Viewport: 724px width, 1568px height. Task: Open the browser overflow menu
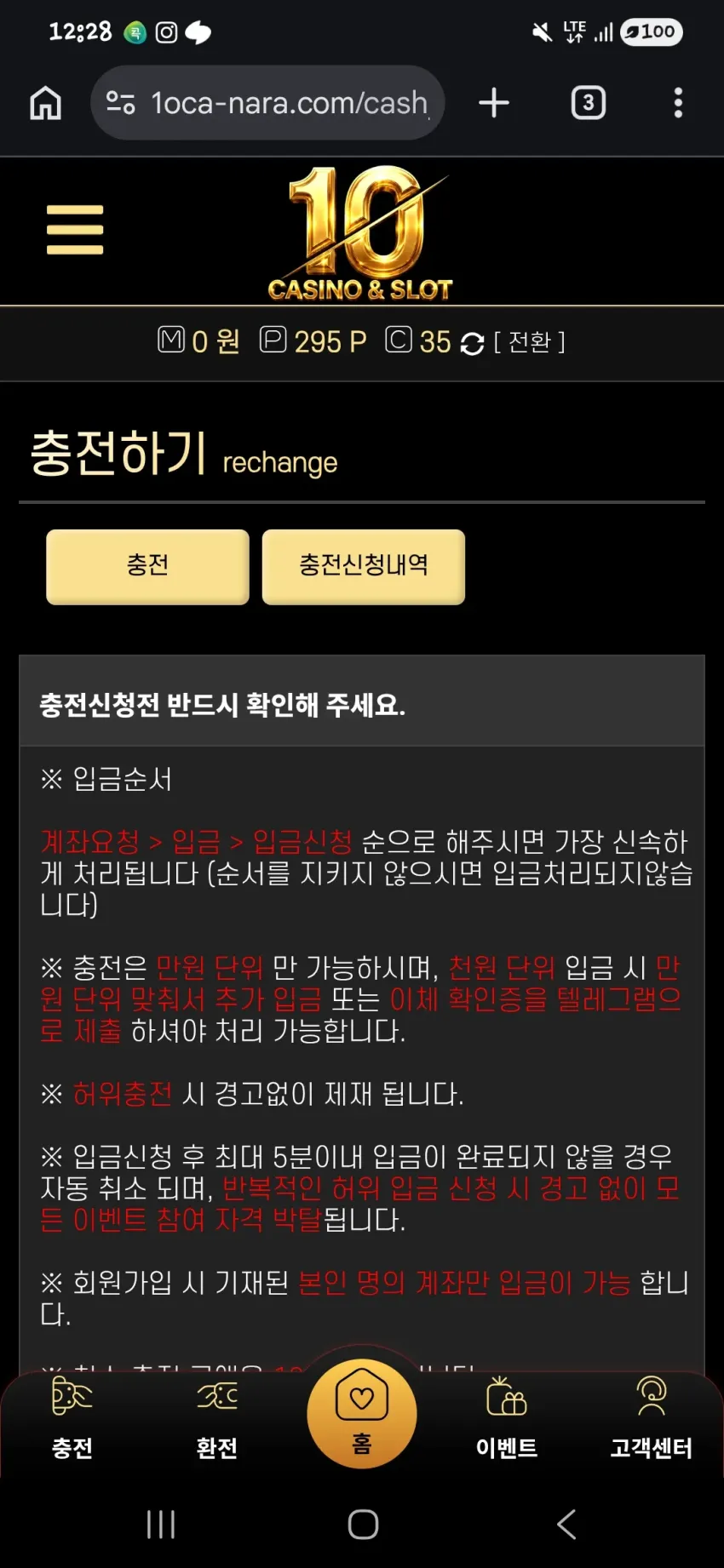[x=678, y=103]
